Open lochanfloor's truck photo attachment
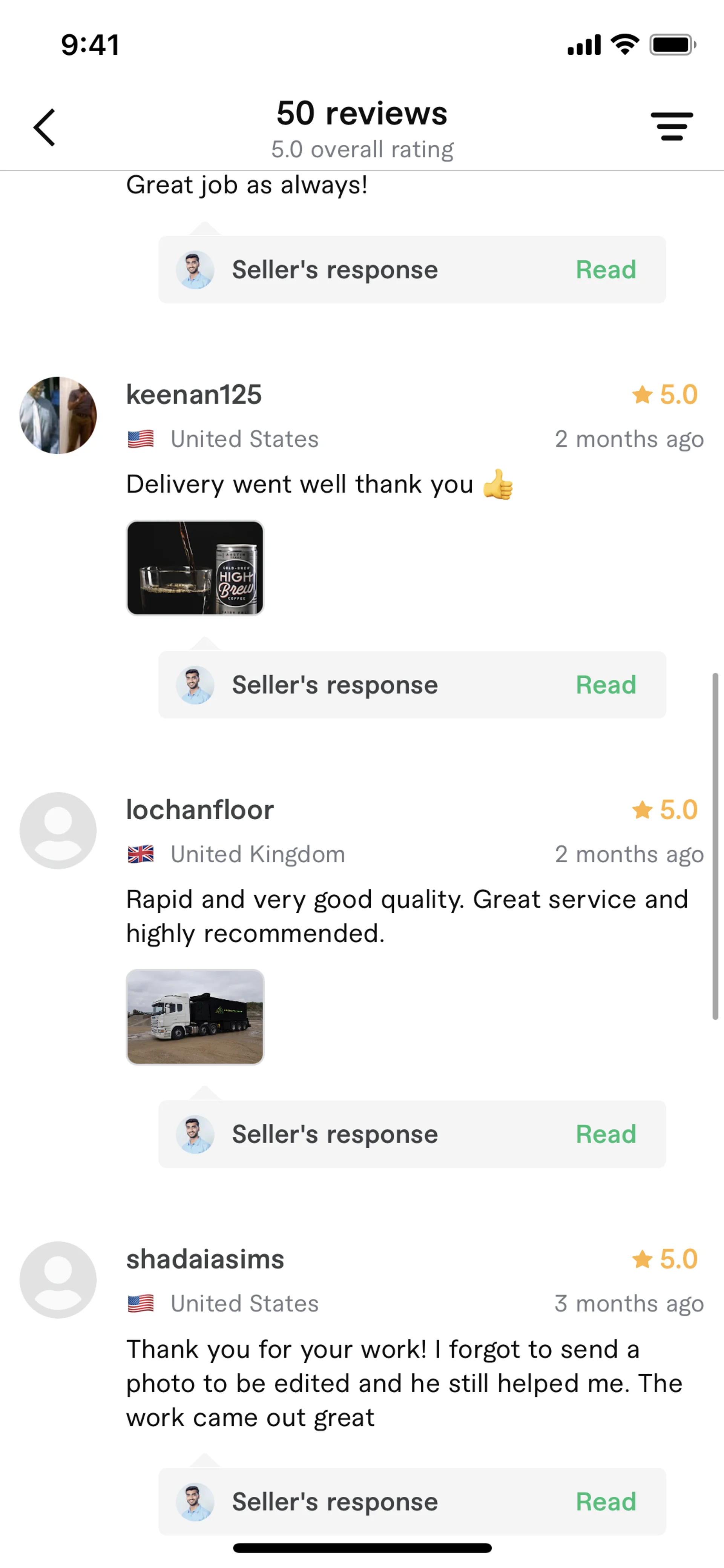This screenshot has width=724, height=1568. 195,1017
